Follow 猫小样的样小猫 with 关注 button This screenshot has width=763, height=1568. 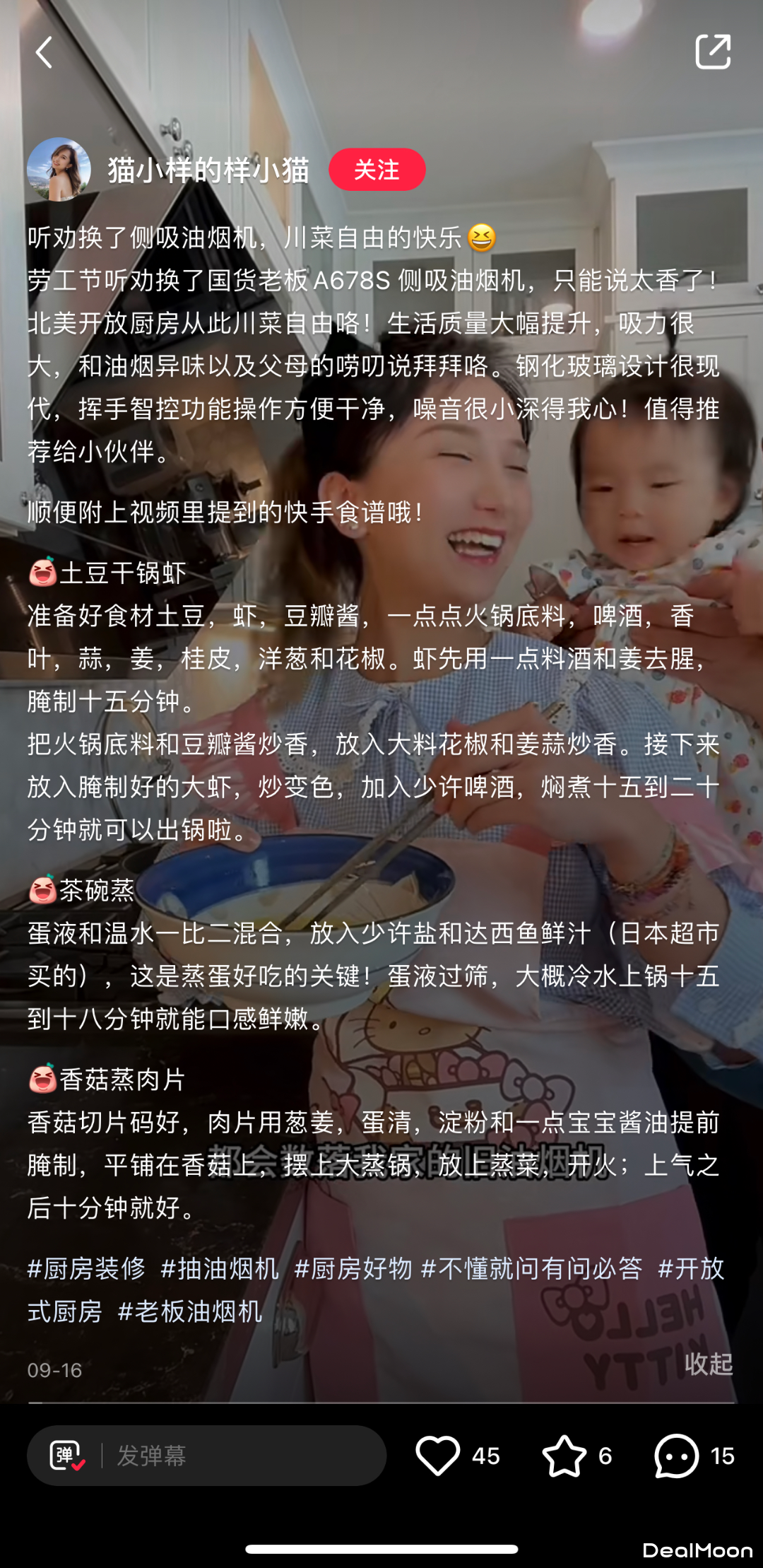(377, 170)
